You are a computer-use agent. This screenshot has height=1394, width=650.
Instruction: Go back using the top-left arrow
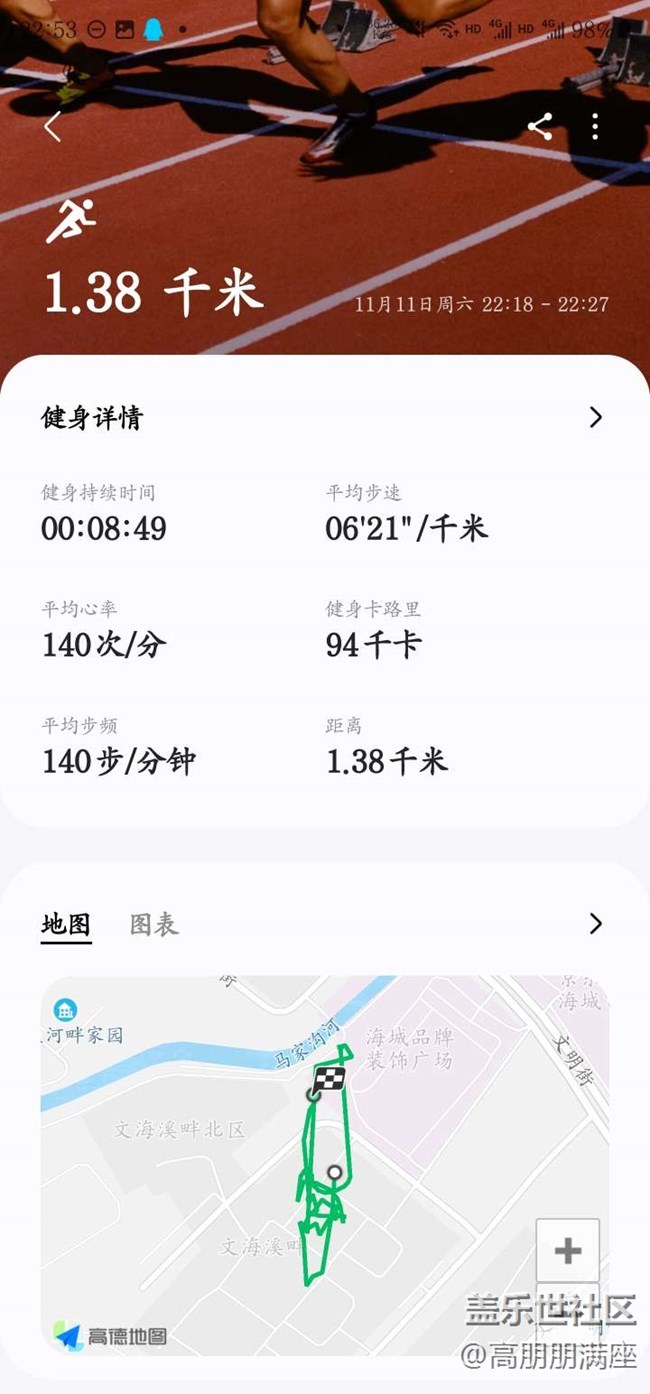53,126
